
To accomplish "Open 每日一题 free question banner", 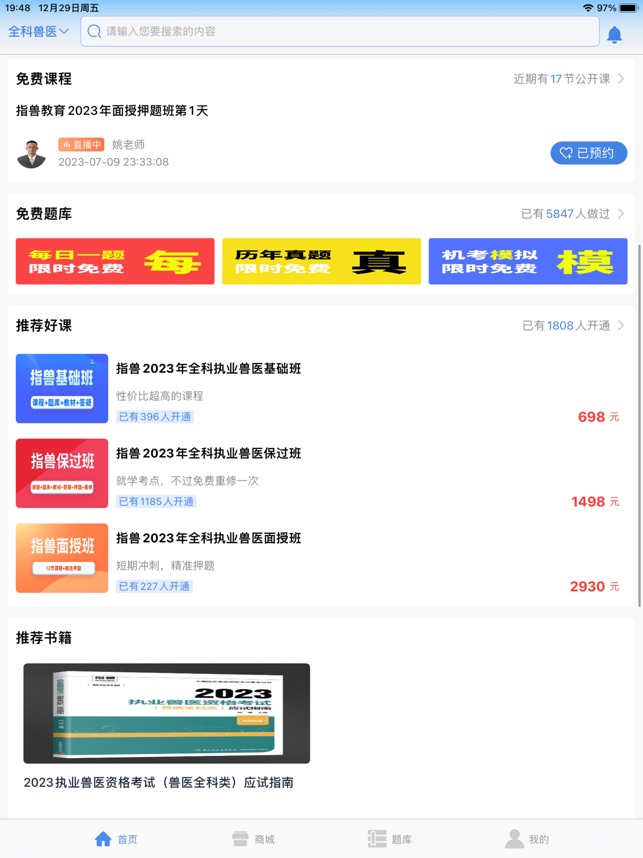I will click(x=115, y=261).
